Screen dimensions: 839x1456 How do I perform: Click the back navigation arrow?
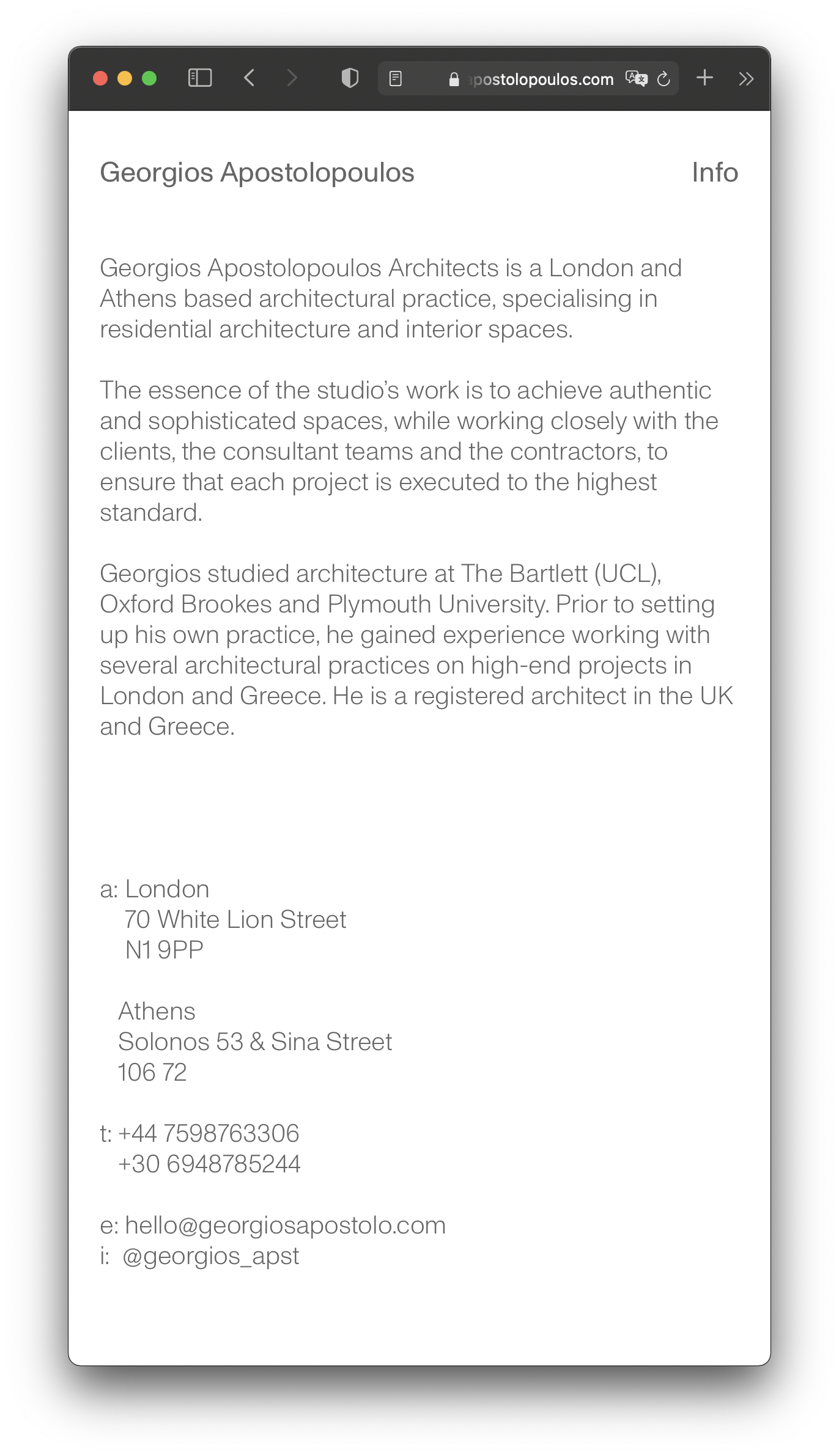point(249,78)
